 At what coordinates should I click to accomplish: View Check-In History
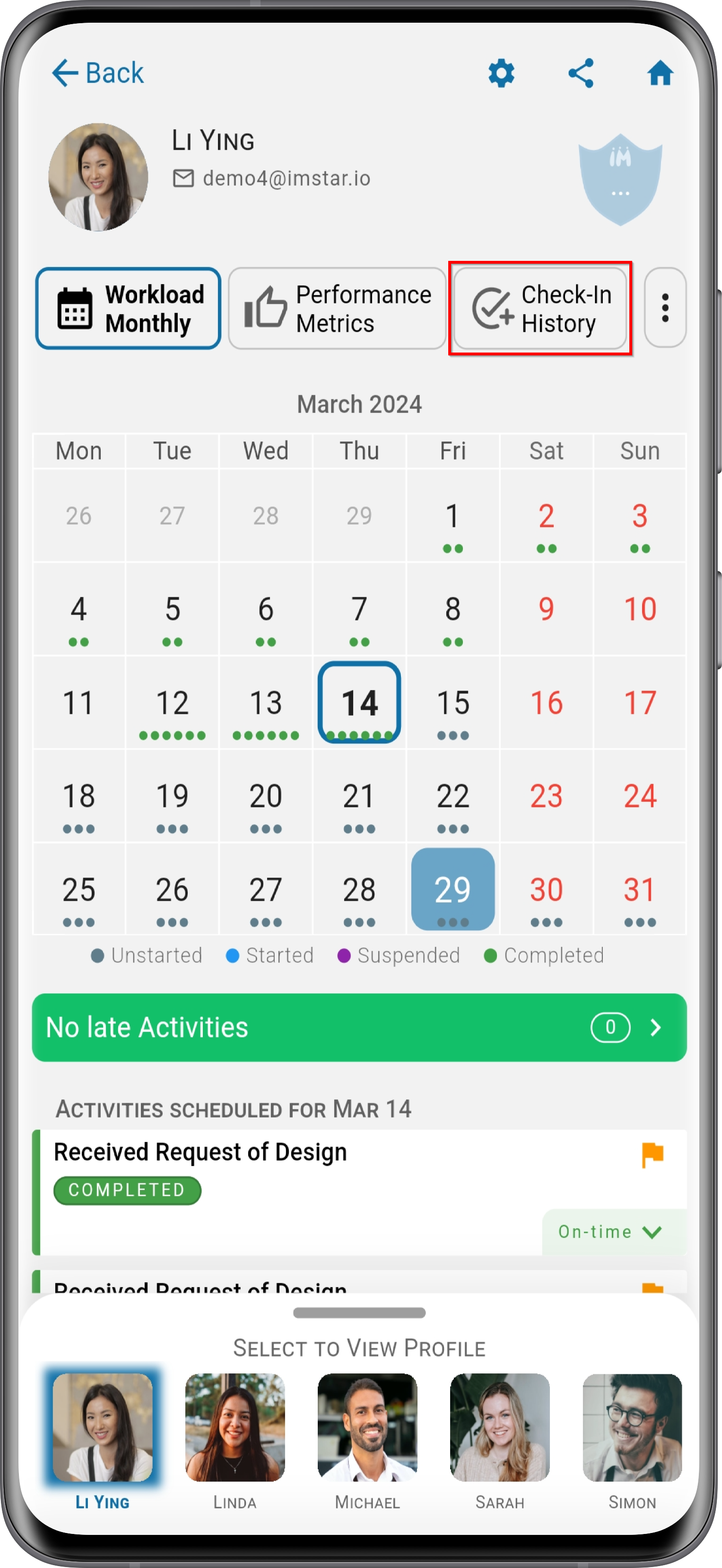pos(540,308)
